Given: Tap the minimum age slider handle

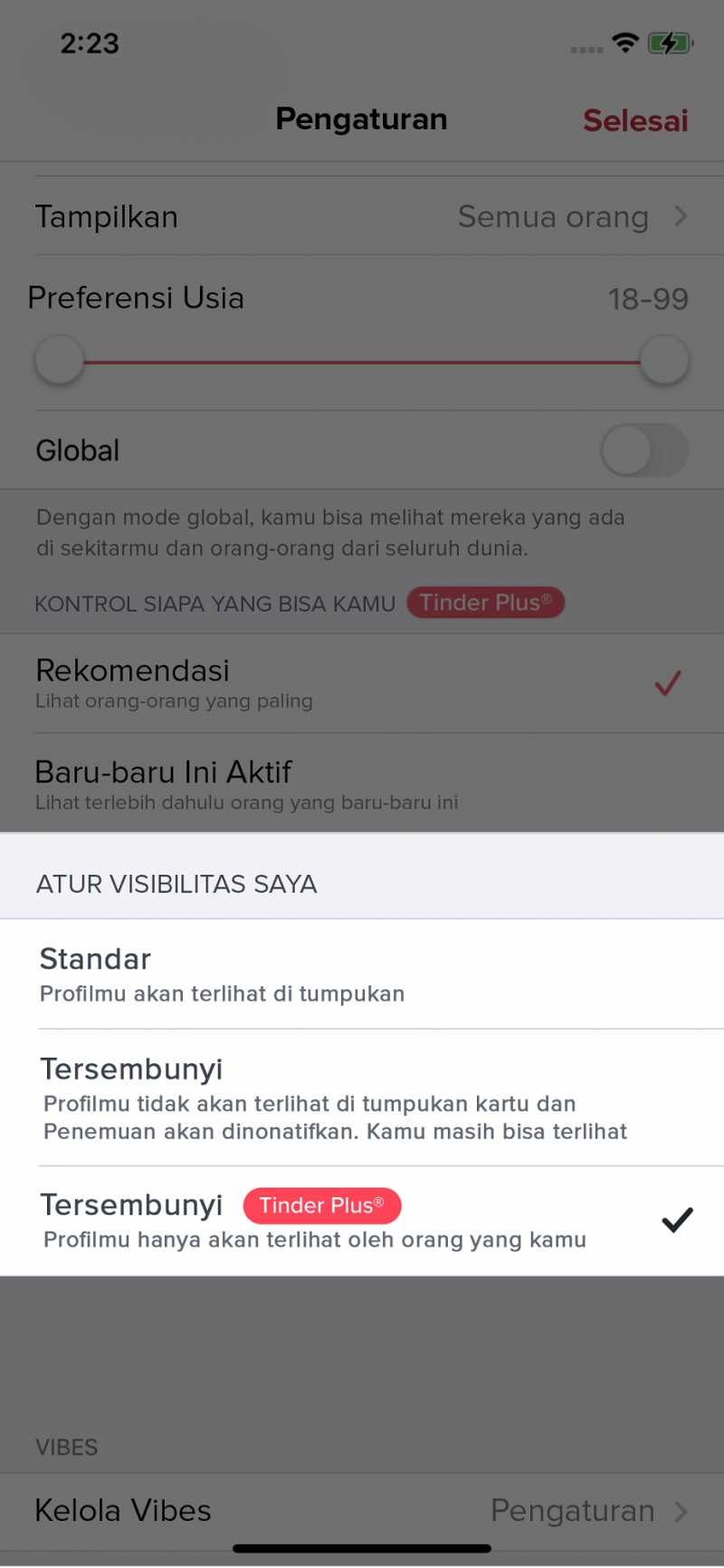Looking at the screenshot, I should [x=60, y=360].
